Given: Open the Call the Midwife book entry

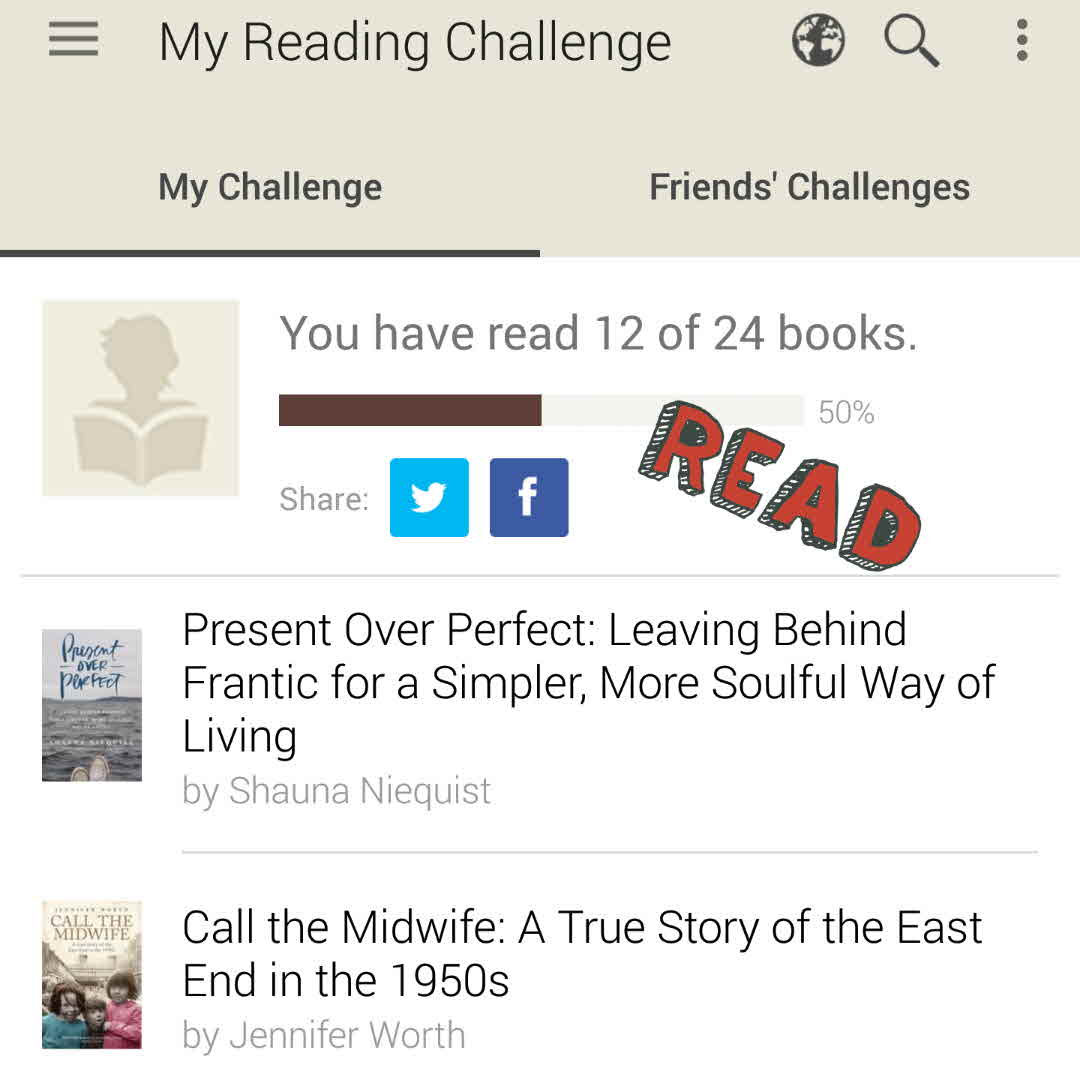Looking at the screenshot, I should point(582,954).
